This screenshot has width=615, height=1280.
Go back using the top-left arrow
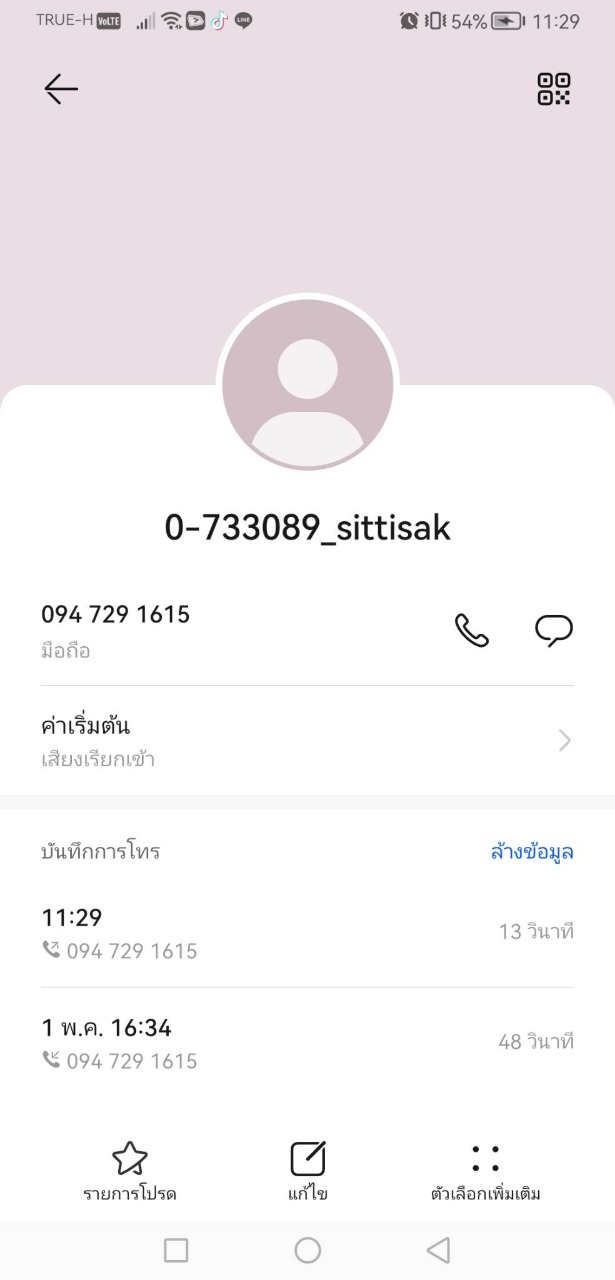[x=61, y=89]
